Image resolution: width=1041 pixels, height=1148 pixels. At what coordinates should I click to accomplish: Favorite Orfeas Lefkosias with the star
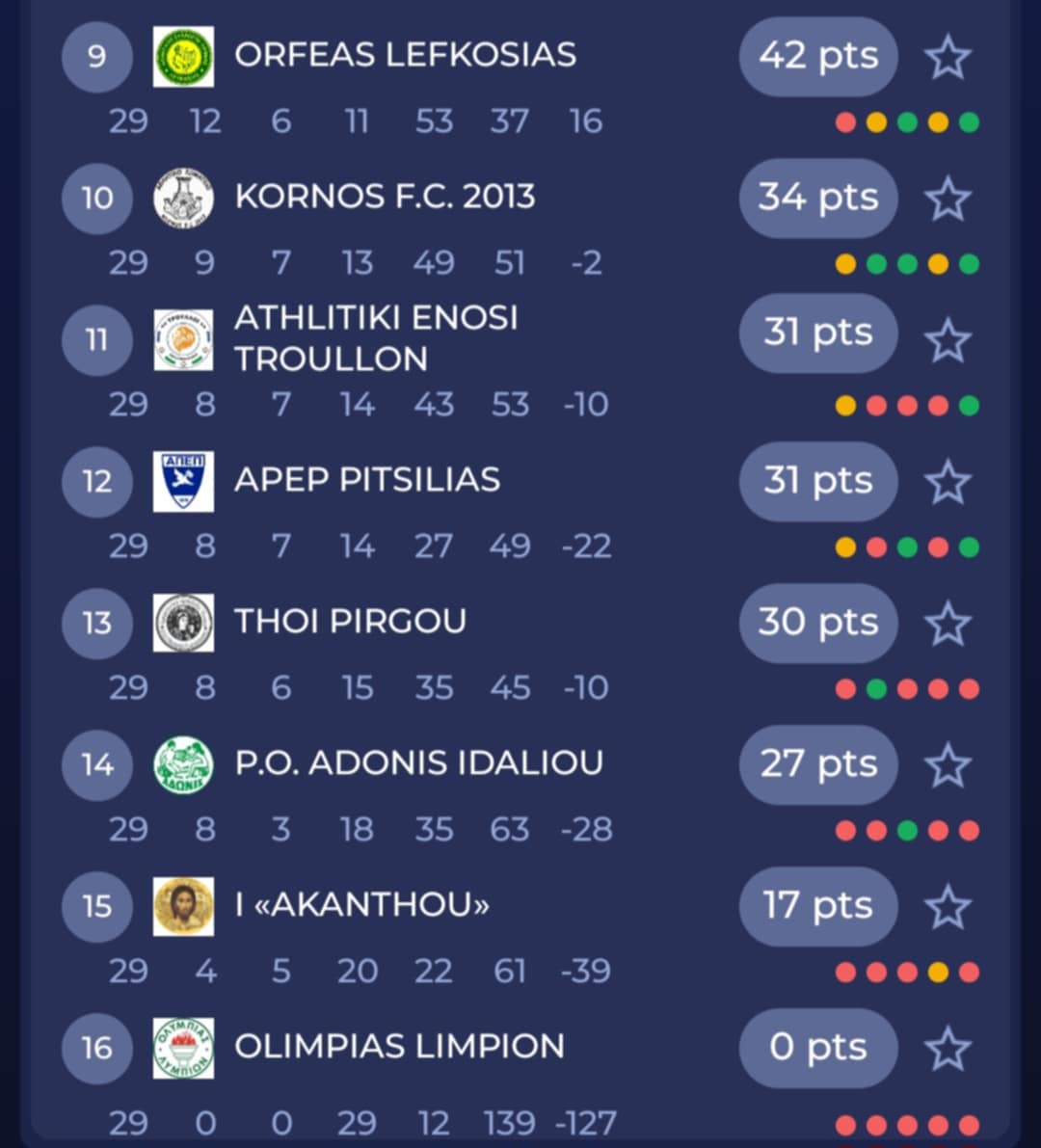tap(948, 57)
